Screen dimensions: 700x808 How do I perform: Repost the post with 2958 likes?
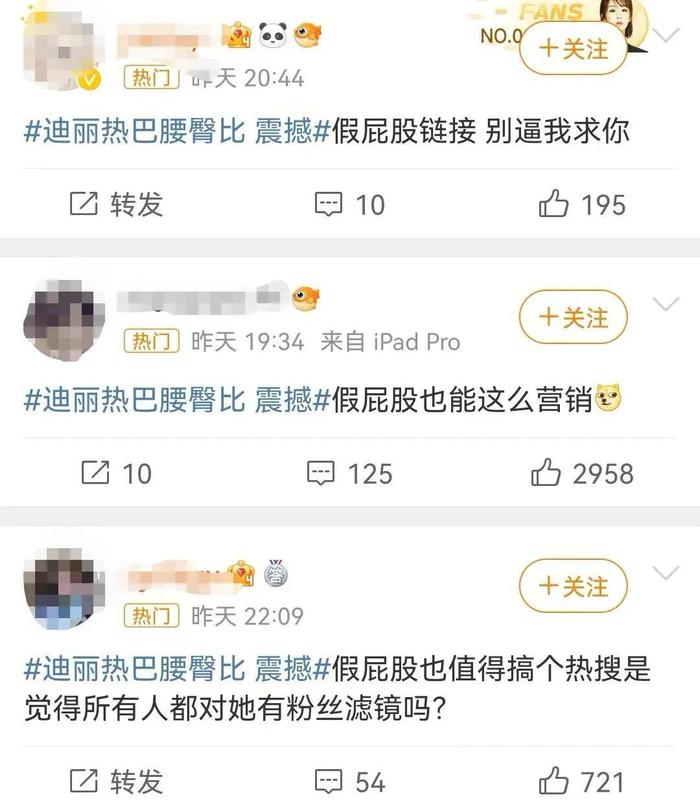pyautogui.click(x=114, y=473)
